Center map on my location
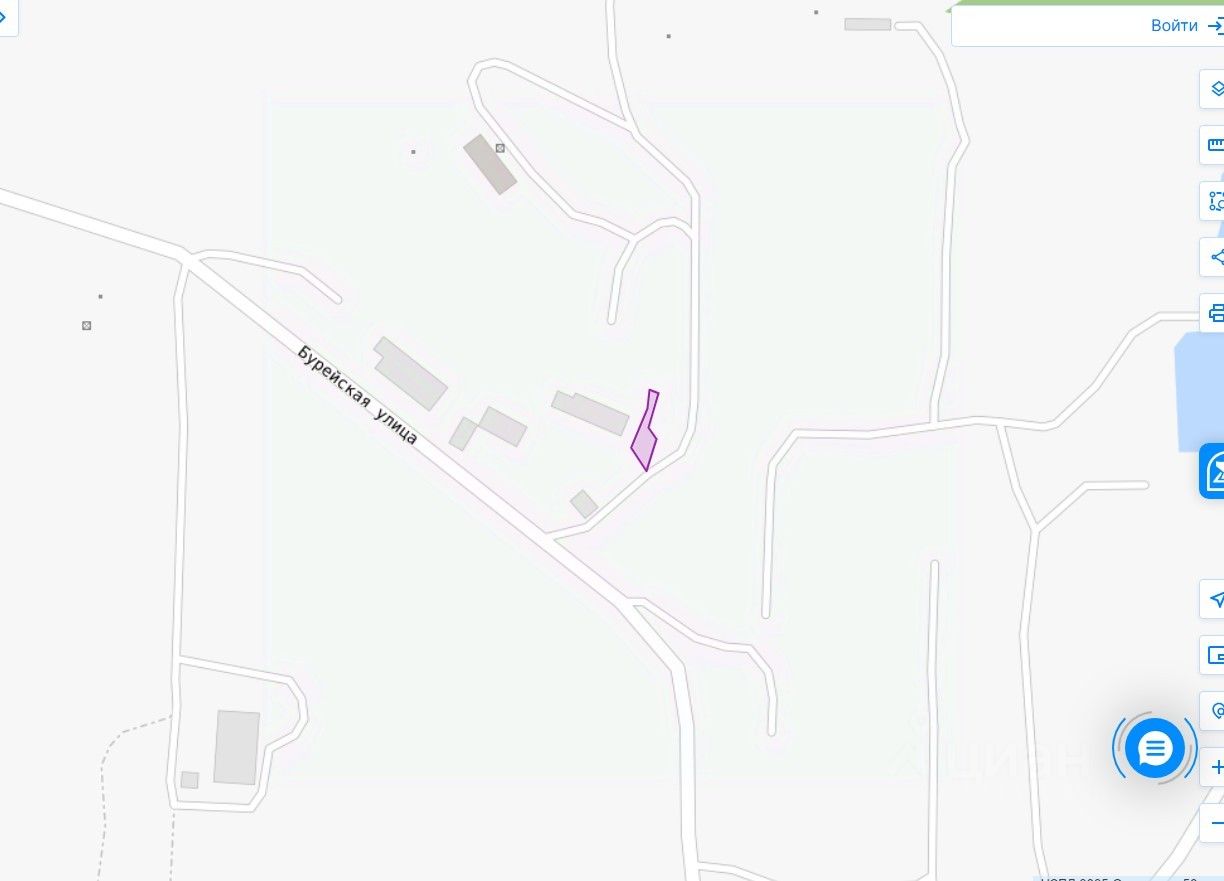 [x=1214, y=599]
